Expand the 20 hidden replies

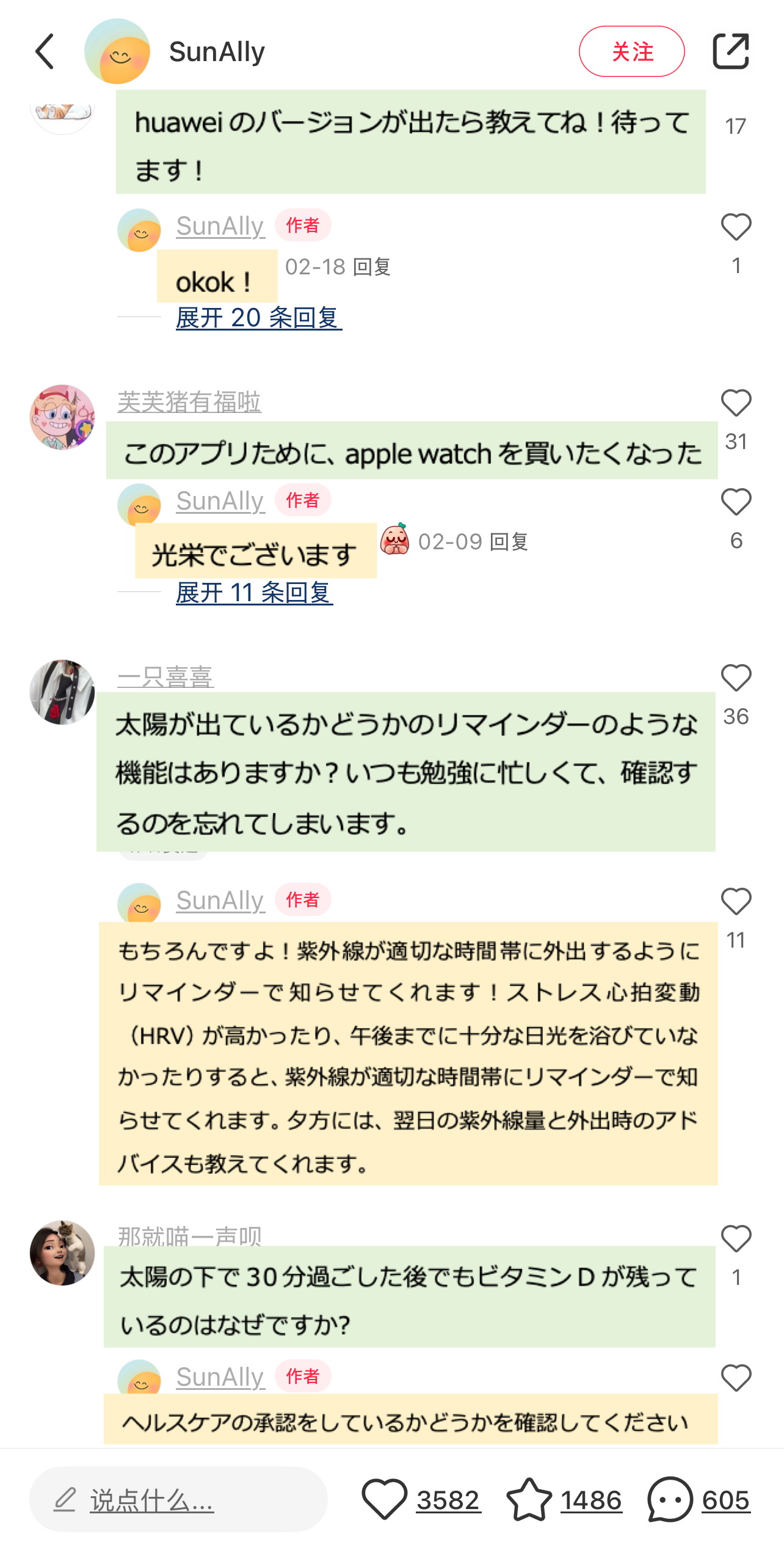[x=258, y=318]
